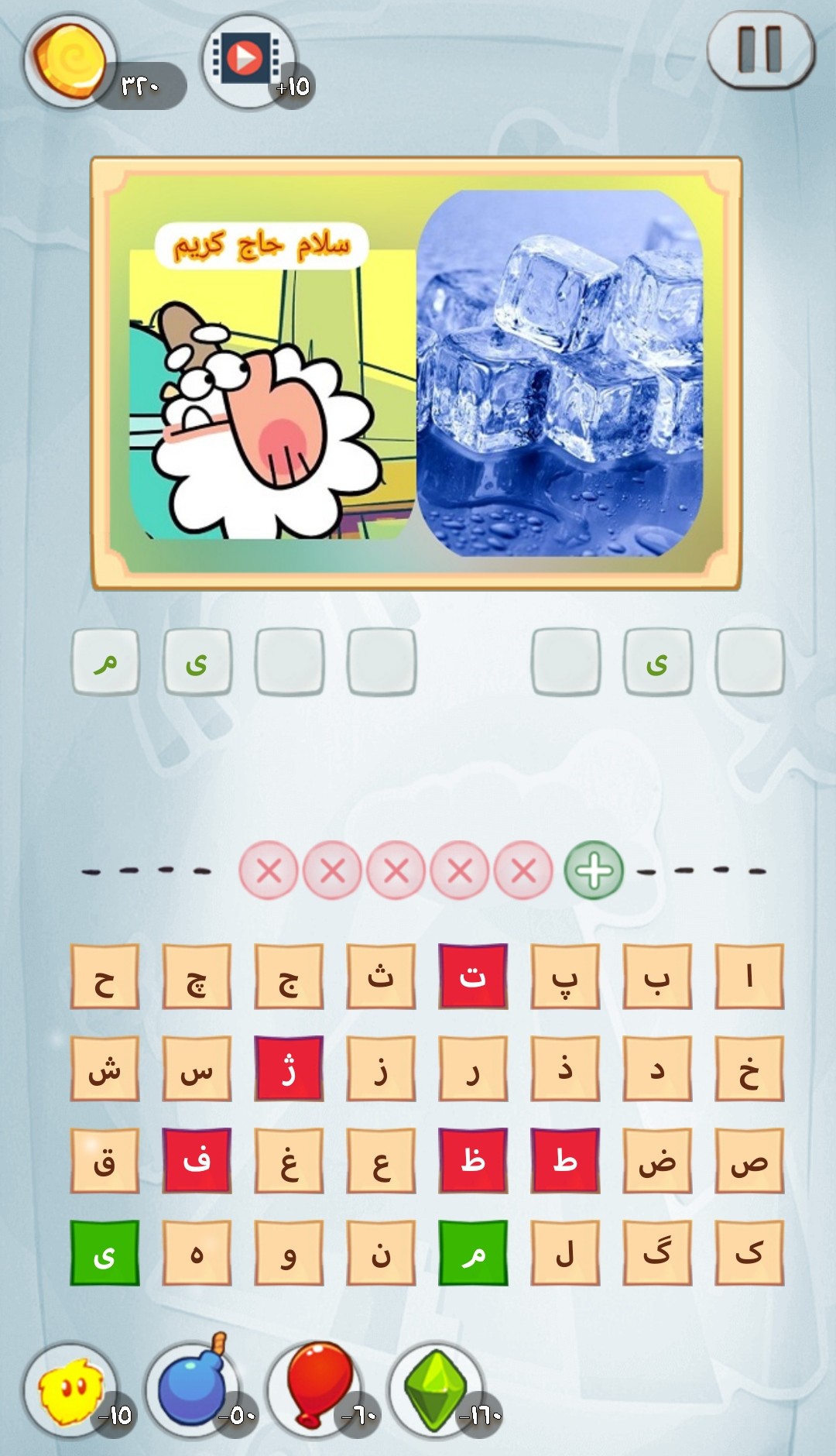
Task: Pick the letter ا tile
Action: tap(749, 977)
